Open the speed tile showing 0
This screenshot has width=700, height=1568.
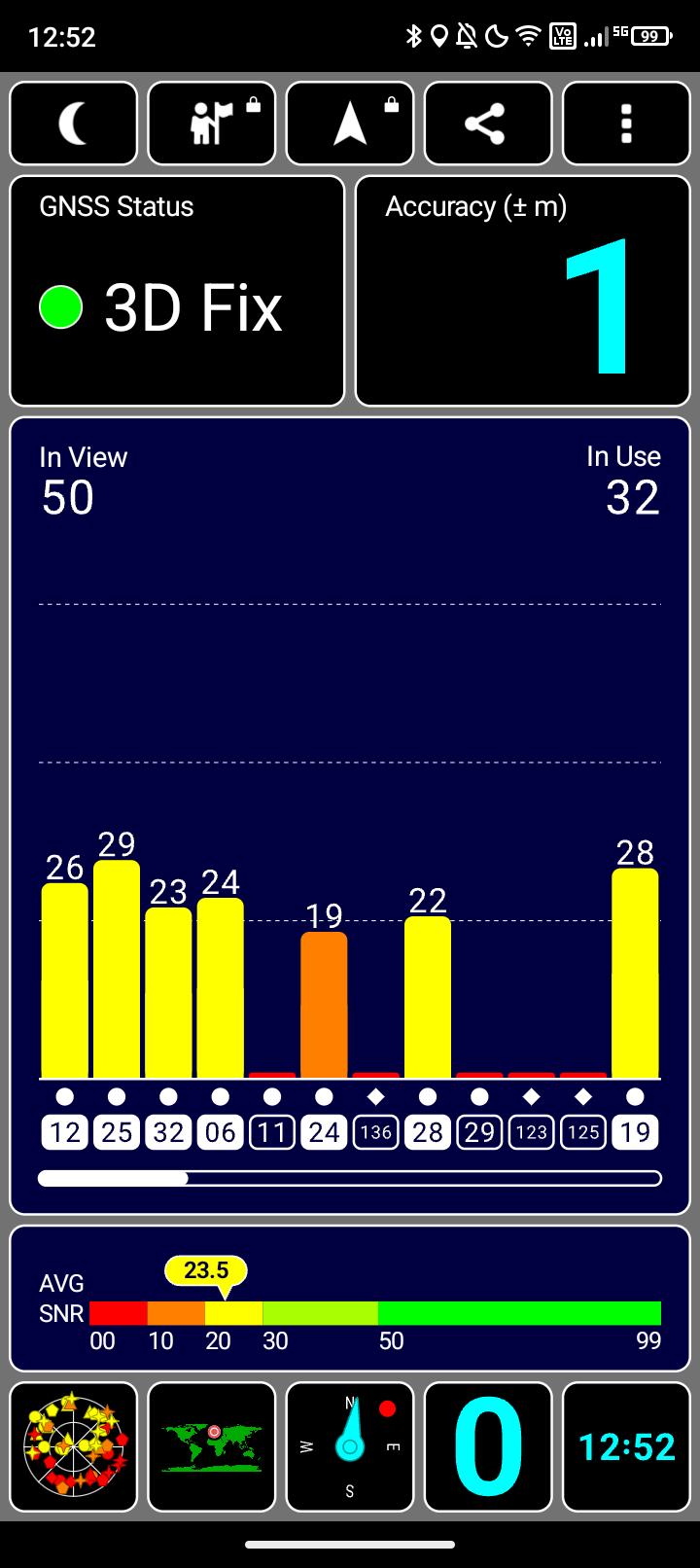pyautogui.click(x=488, y=1446)
